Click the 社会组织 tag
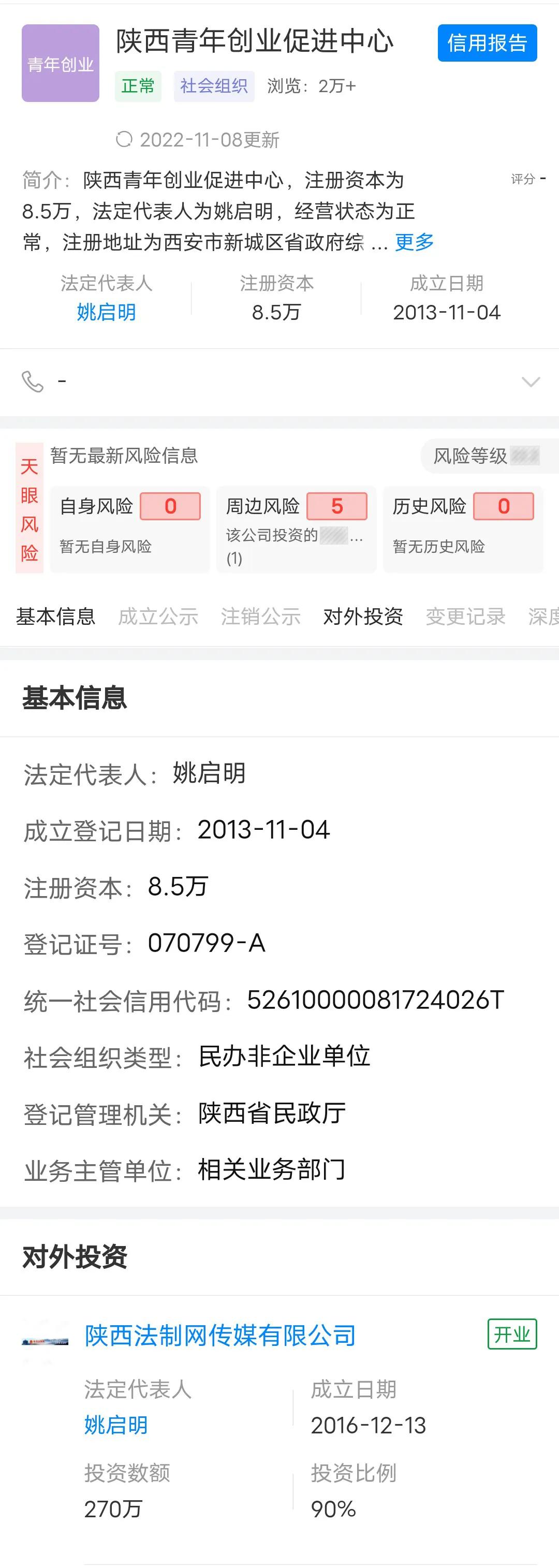Viewport: 559px width, 1568px height. click(x=214, y=86)
